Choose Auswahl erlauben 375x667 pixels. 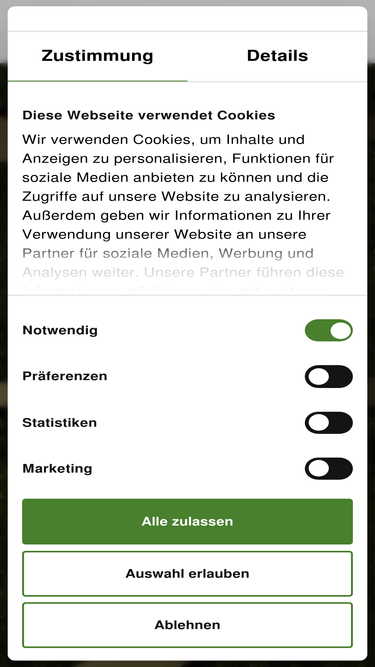pyautogui.click(x=188, y=573)
